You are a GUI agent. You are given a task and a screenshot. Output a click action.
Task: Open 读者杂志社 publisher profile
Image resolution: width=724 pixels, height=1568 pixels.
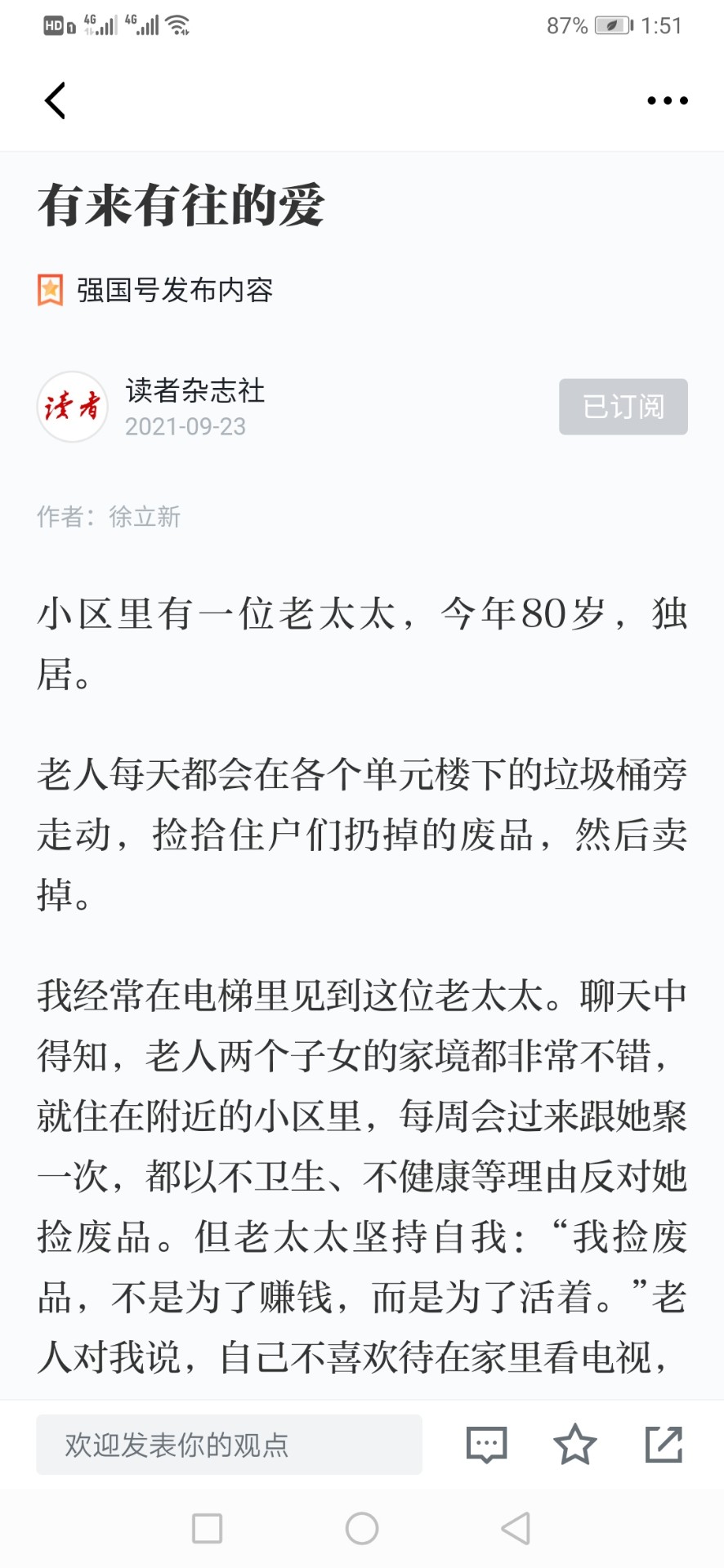[194, 391]
